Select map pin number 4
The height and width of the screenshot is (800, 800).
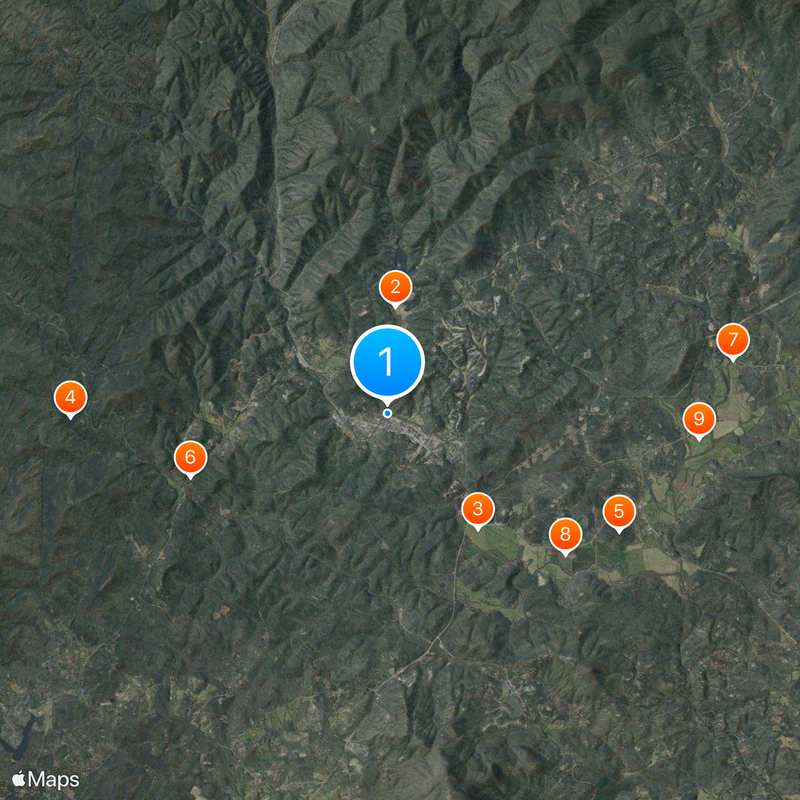[x=70, y=398]
